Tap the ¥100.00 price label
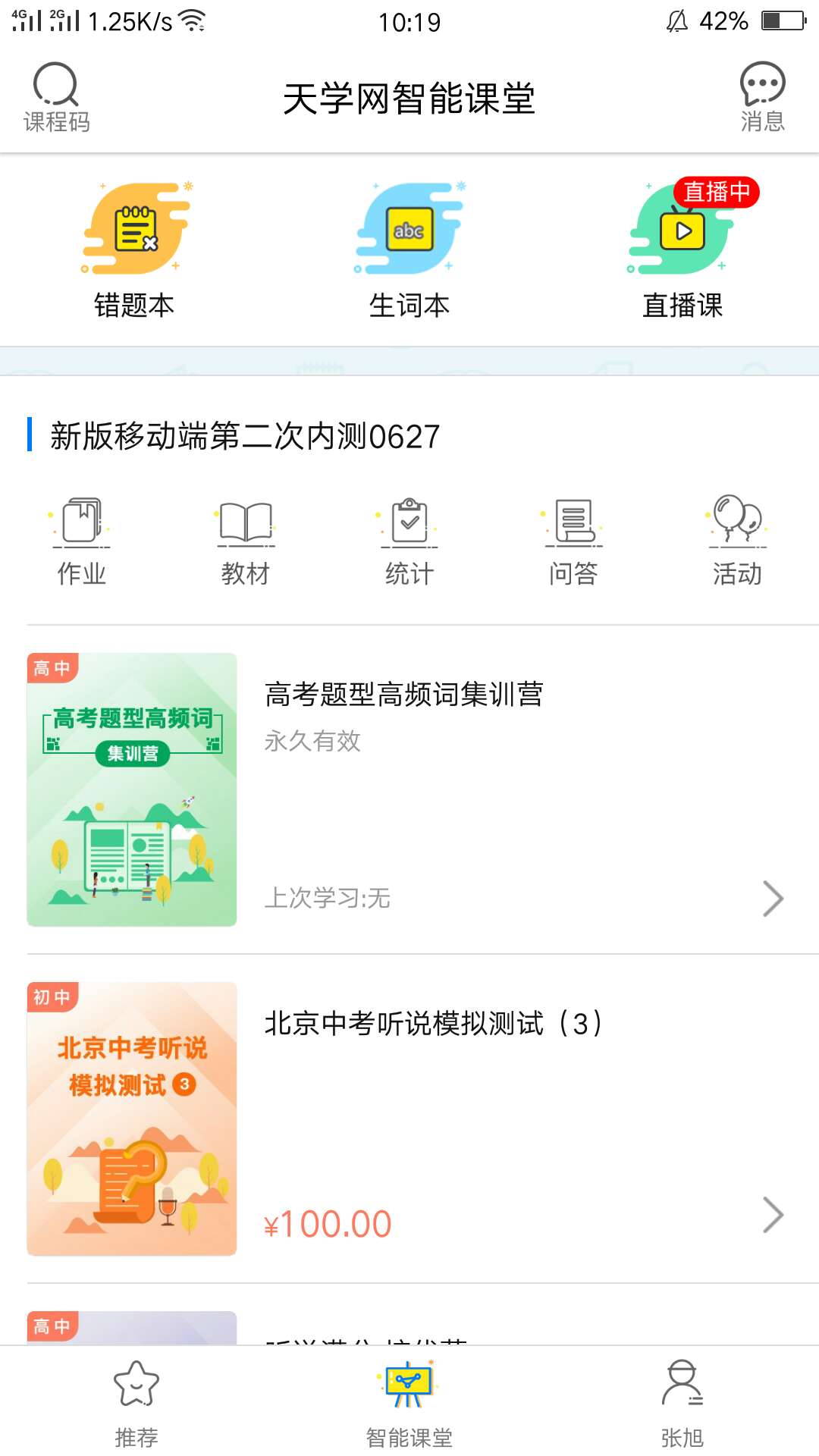819x1456 pixels. pos(328,1222)
